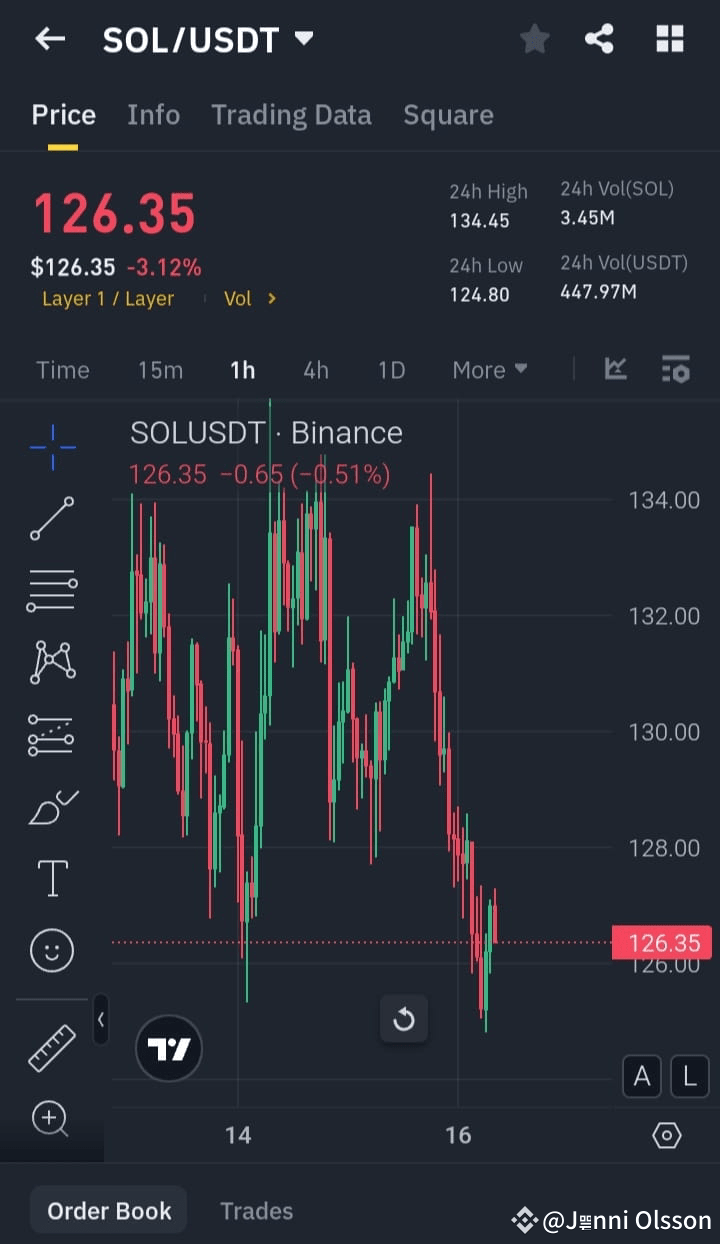Select the ruler measurement tool
The width and height of the screenshot is (720, 1244).
51,1048
